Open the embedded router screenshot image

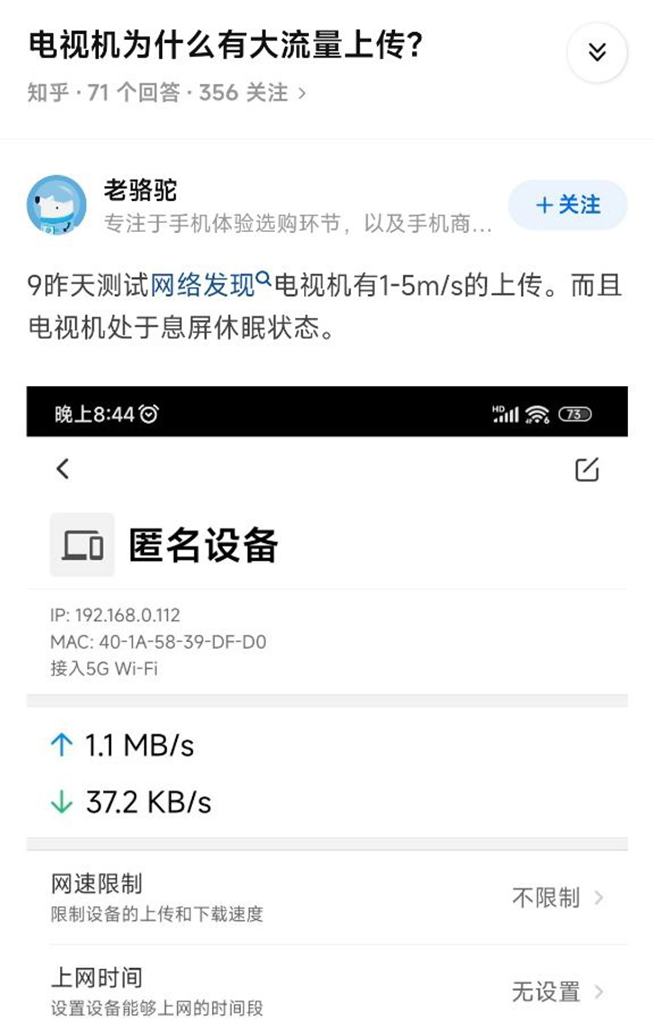[x=327, y=700]
